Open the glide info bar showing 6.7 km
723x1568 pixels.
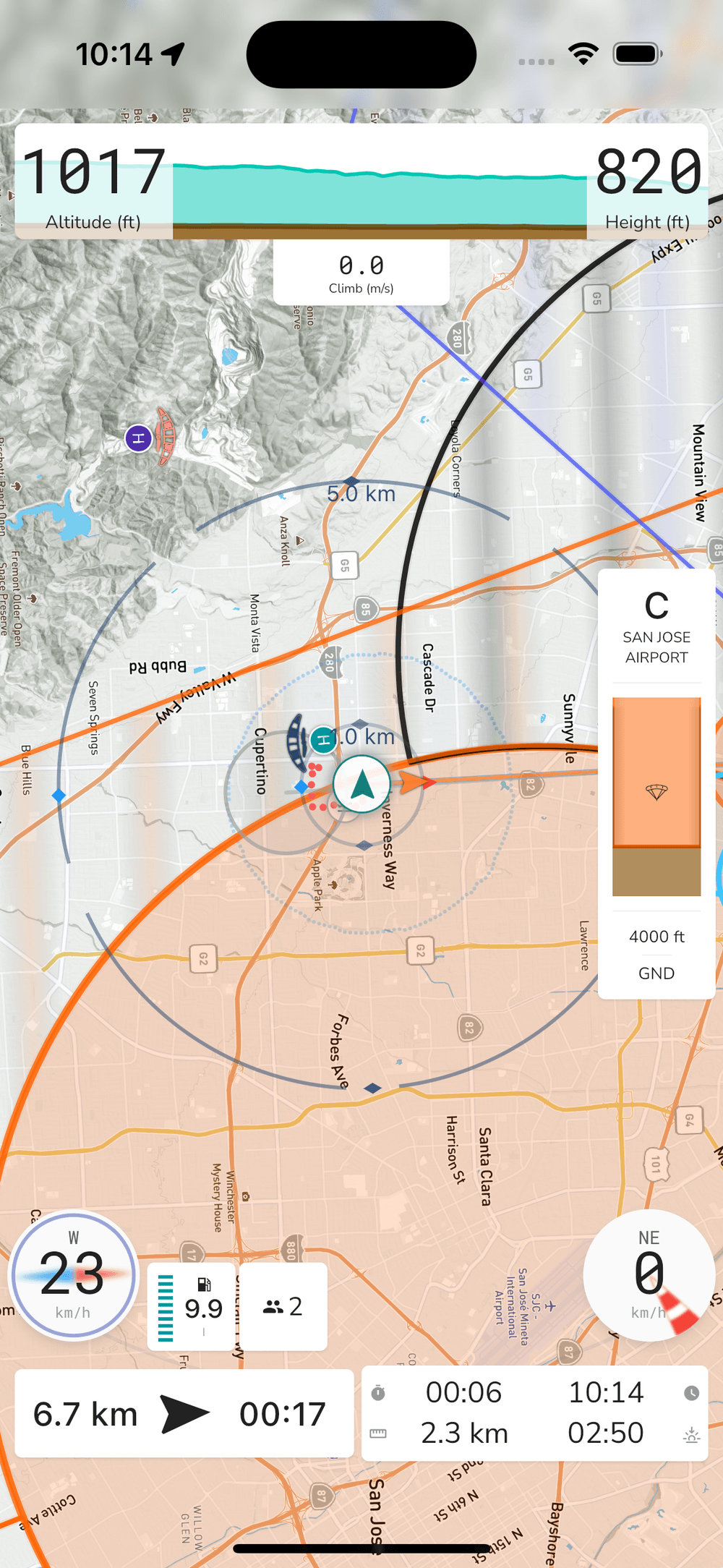click(x=181, y=1413)
